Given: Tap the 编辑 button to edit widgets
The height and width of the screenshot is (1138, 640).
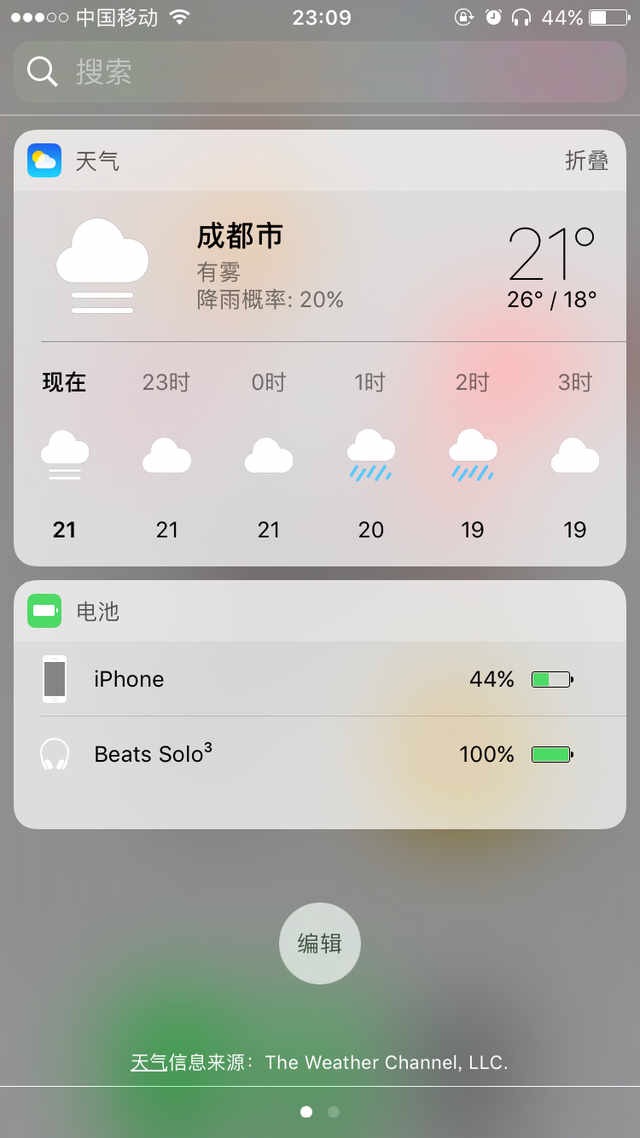Looking at the screenshot, I should (320, 943).
